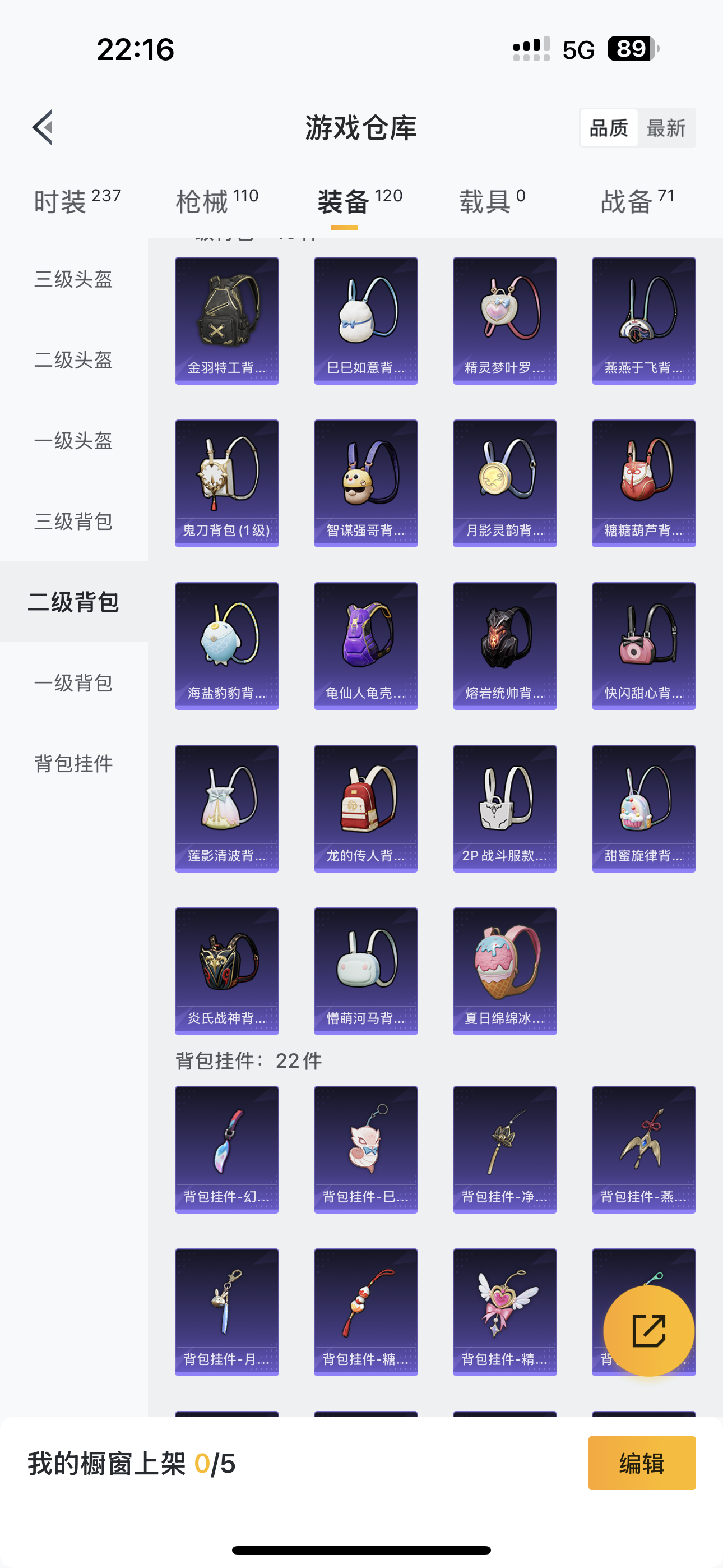Open the 龙的传人 backpack item
The height and width of the screenshot is (1568, 723).
[366, 809]
